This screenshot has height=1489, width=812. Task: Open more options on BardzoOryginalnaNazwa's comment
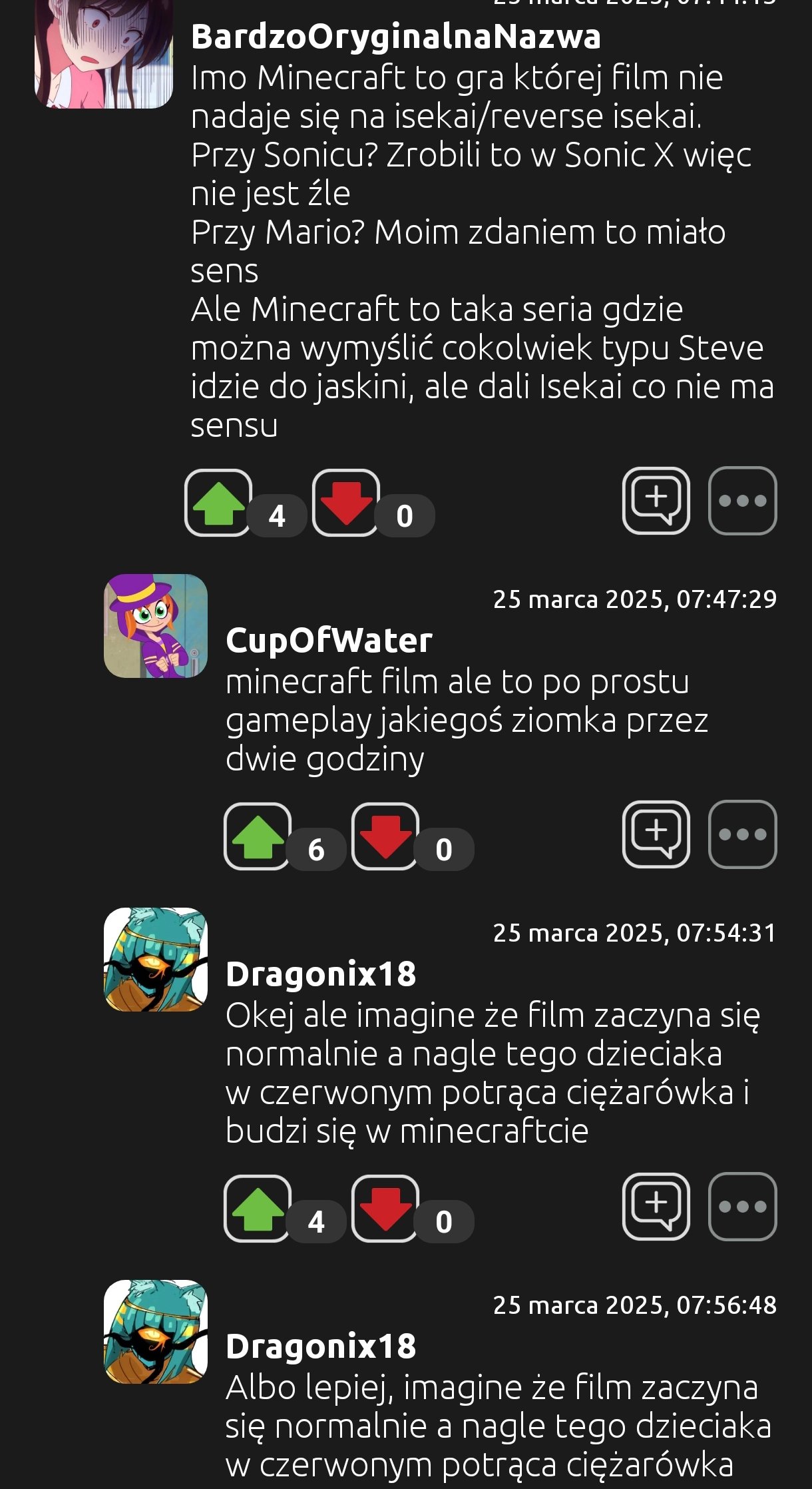(x=742, y=501)
